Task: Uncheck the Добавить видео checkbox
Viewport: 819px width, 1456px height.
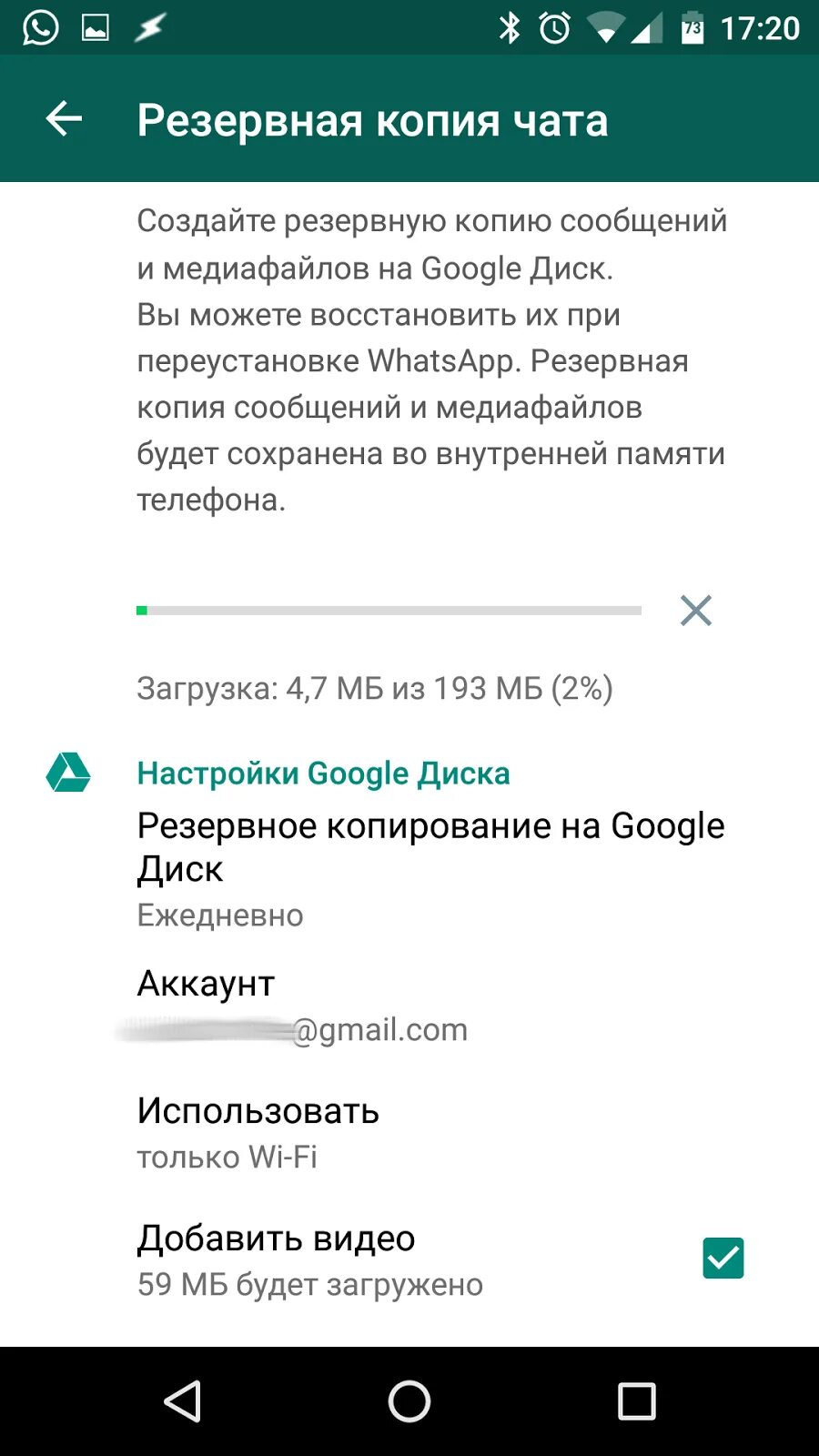Action: 723,1259
